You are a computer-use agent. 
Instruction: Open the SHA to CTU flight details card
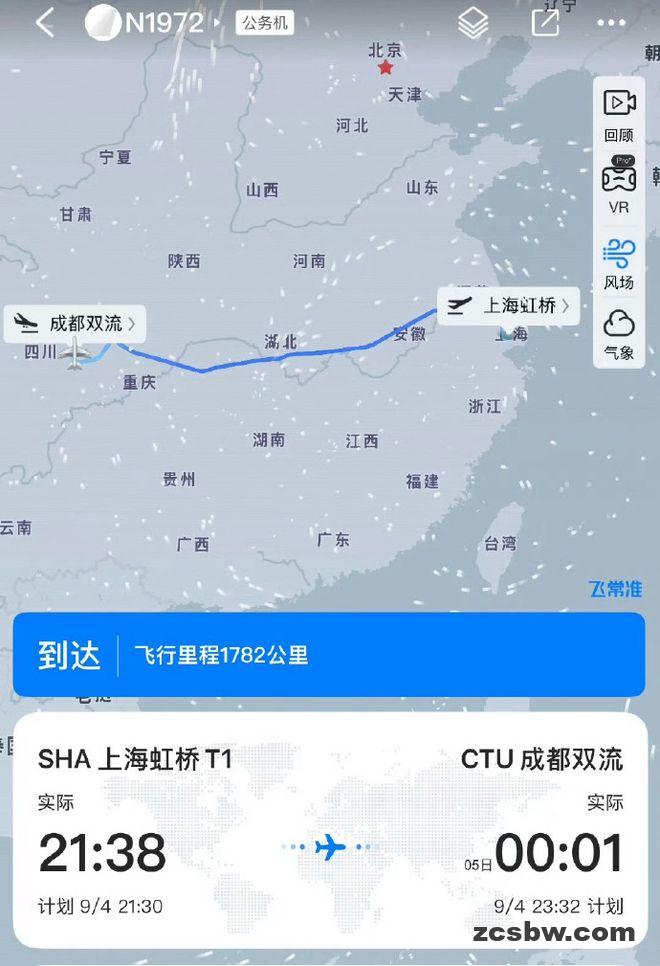[x=330, y=830]
